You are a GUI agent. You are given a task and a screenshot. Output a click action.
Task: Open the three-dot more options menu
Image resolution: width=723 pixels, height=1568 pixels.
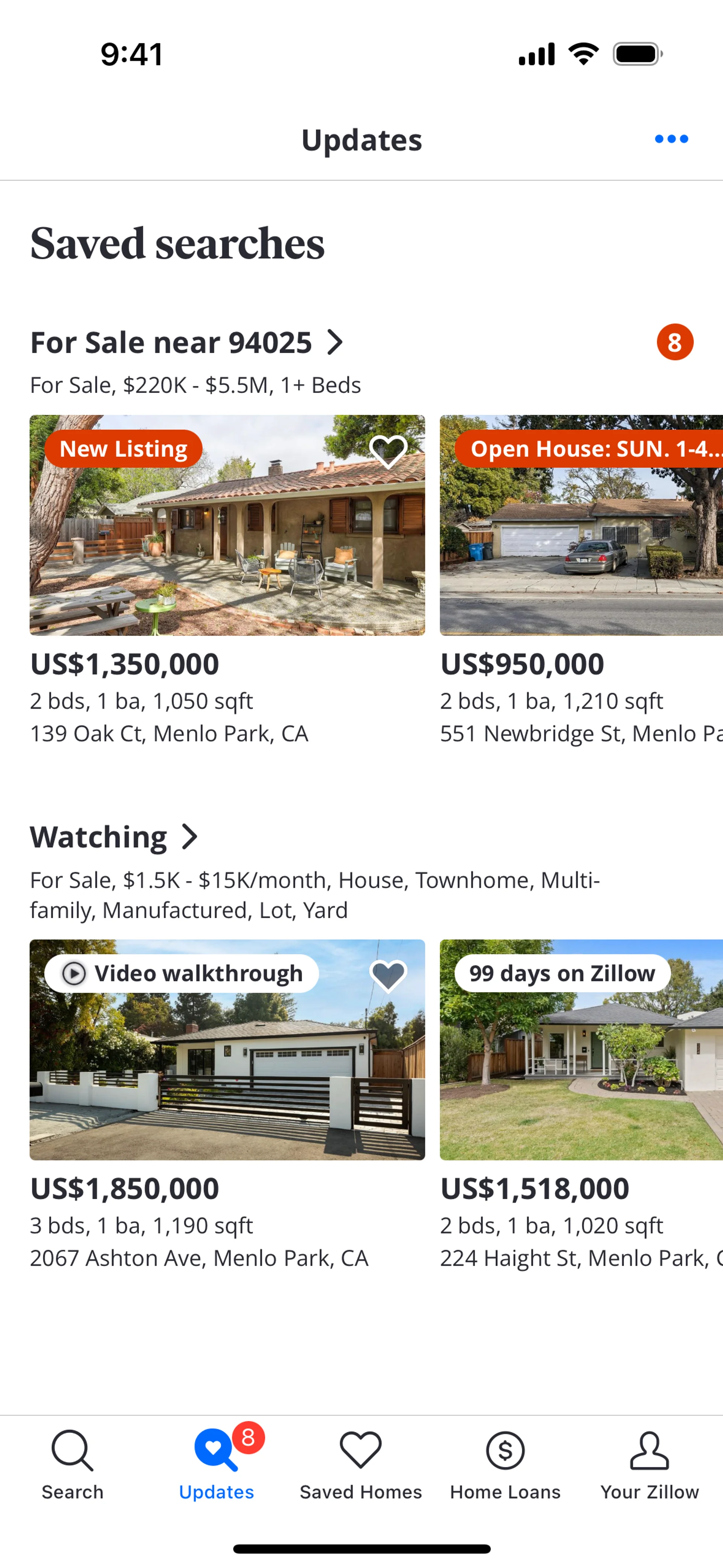point(671,139)
